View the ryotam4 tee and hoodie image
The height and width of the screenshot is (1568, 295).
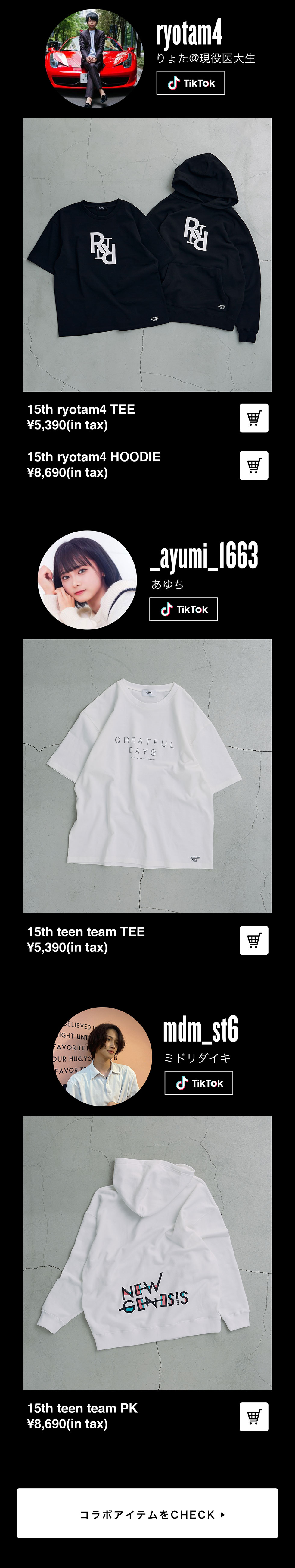pyautogui.click(x=147, y=254)
